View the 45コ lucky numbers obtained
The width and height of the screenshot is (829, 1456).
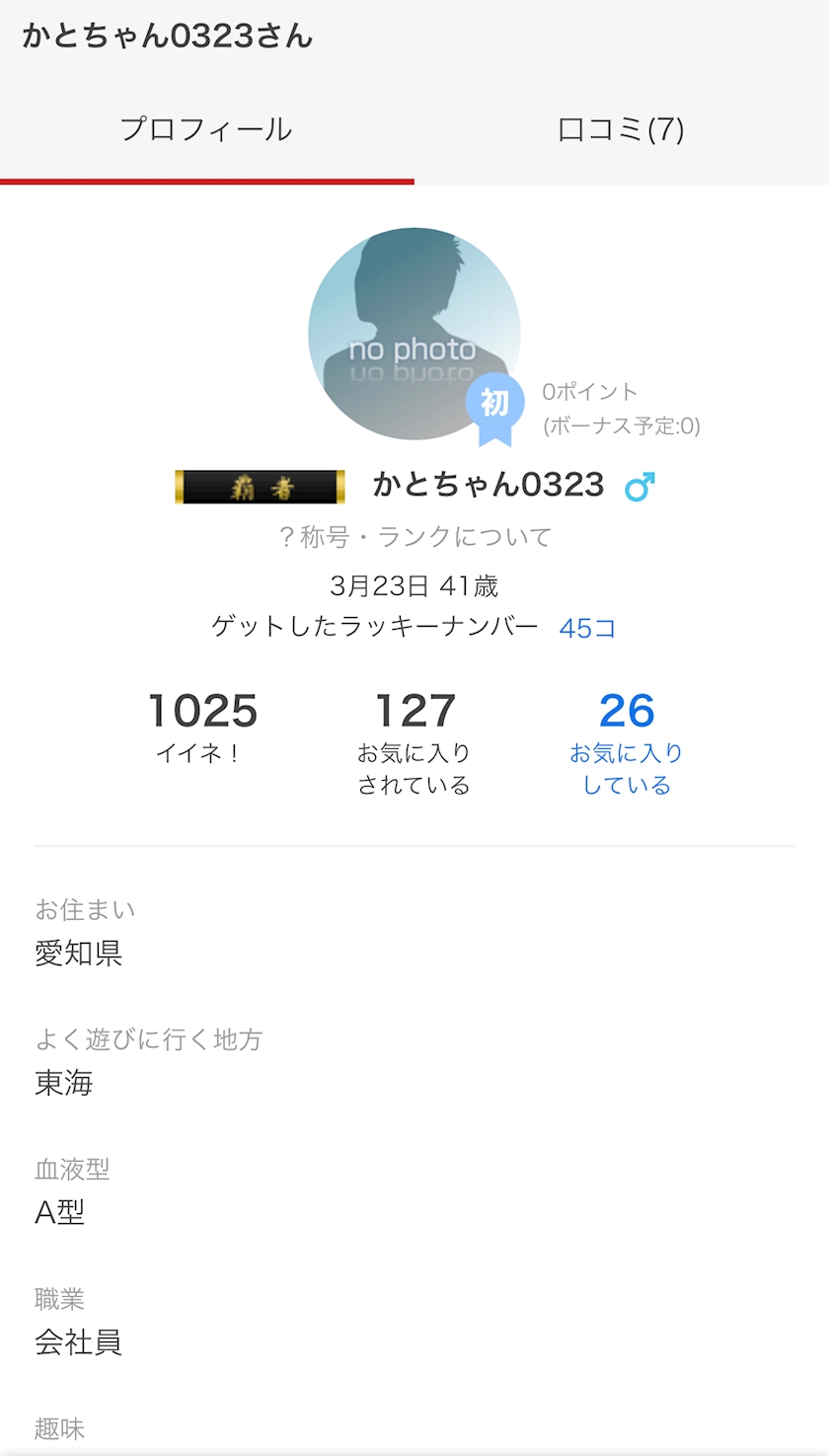(587, 628)
